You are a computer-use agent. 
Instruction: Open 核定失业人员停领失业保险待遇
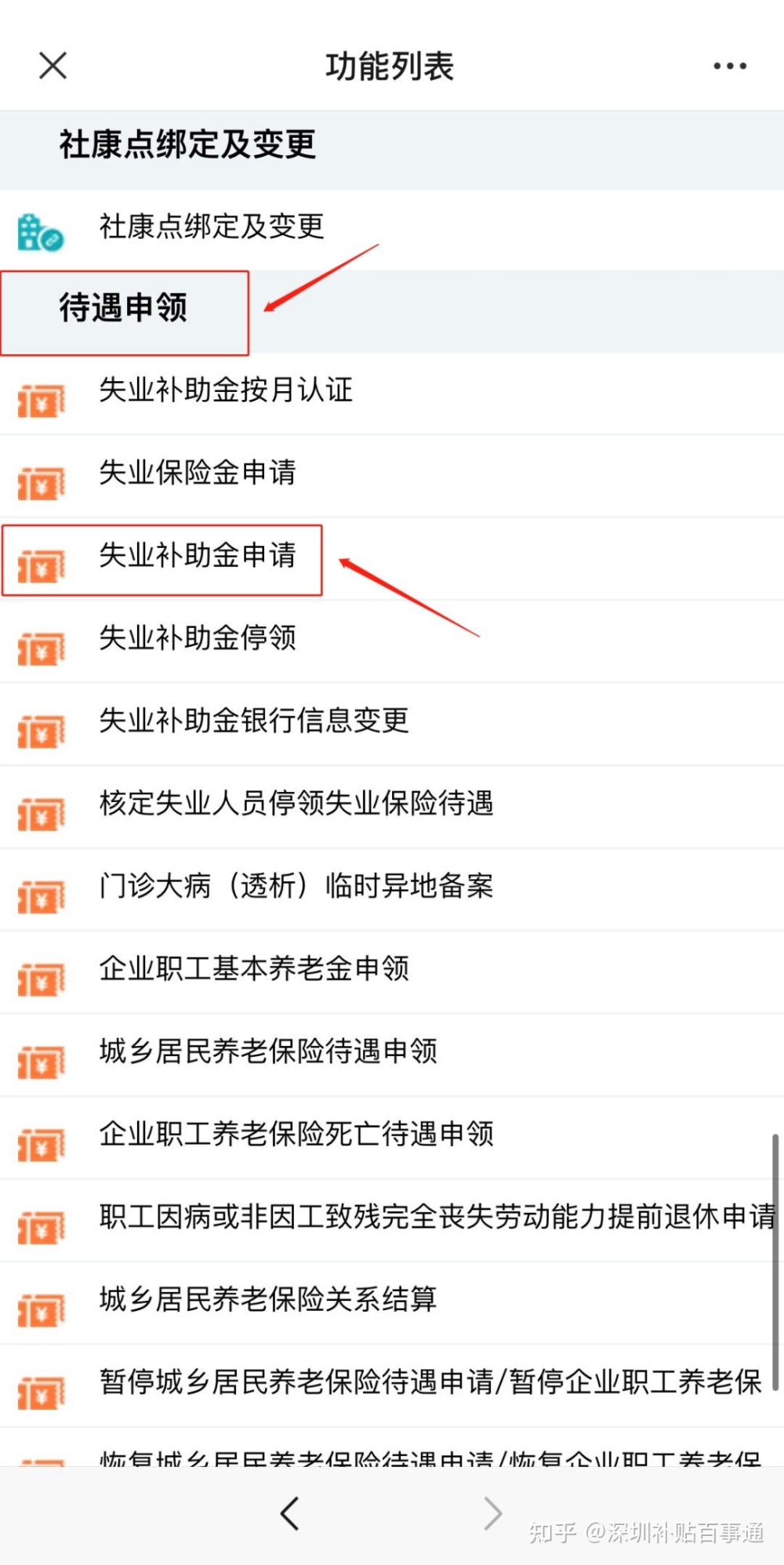pos(392,807)
